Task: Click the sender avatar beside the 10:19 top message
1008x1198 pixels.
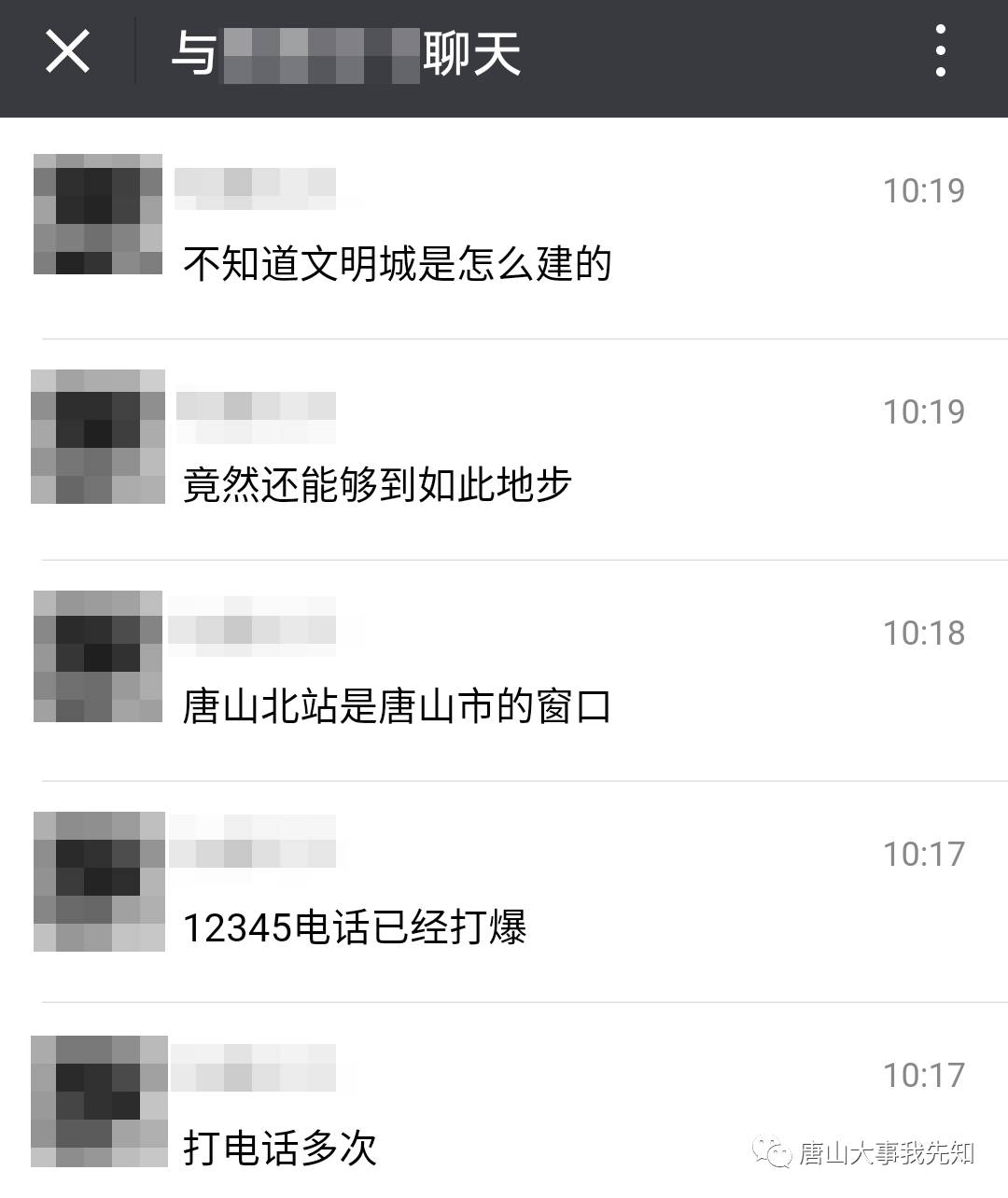Action: [x=98, y=215]
